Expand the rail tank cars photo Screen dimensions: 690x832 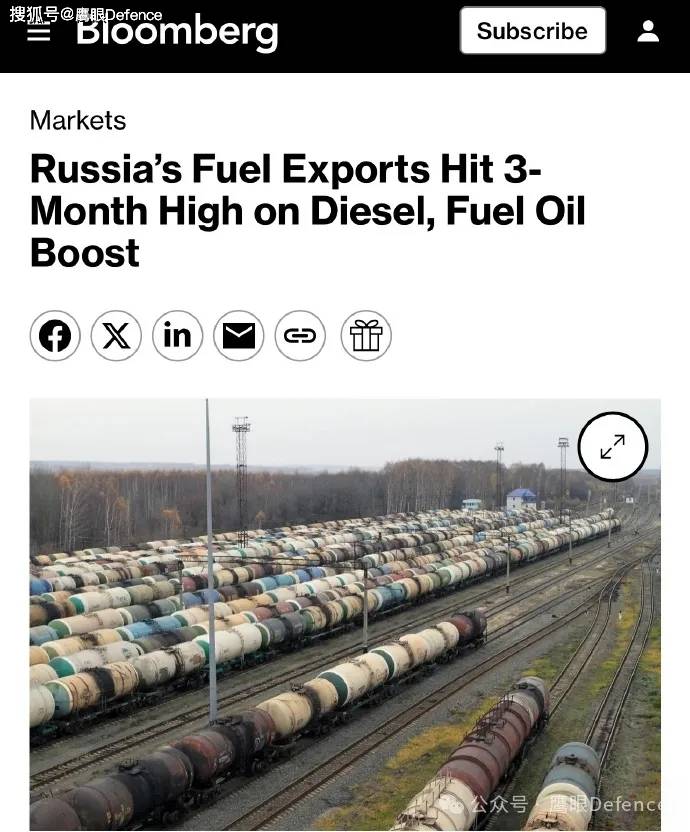tap(612, 447)
